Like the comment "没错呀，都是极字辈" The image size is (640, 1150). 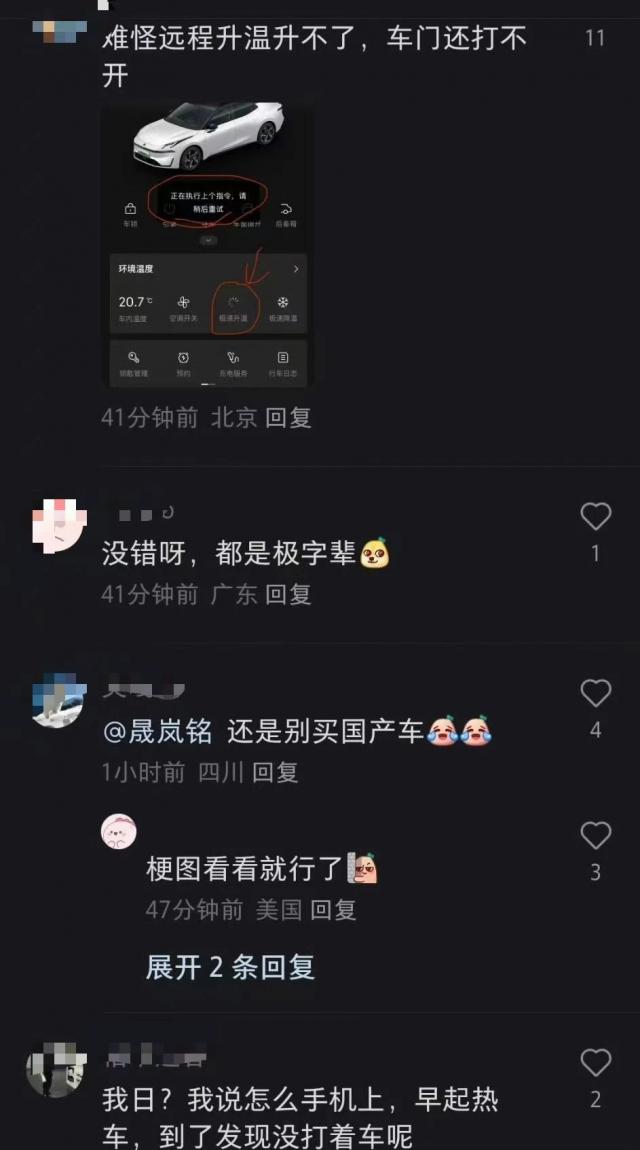(x=595, y=517)
